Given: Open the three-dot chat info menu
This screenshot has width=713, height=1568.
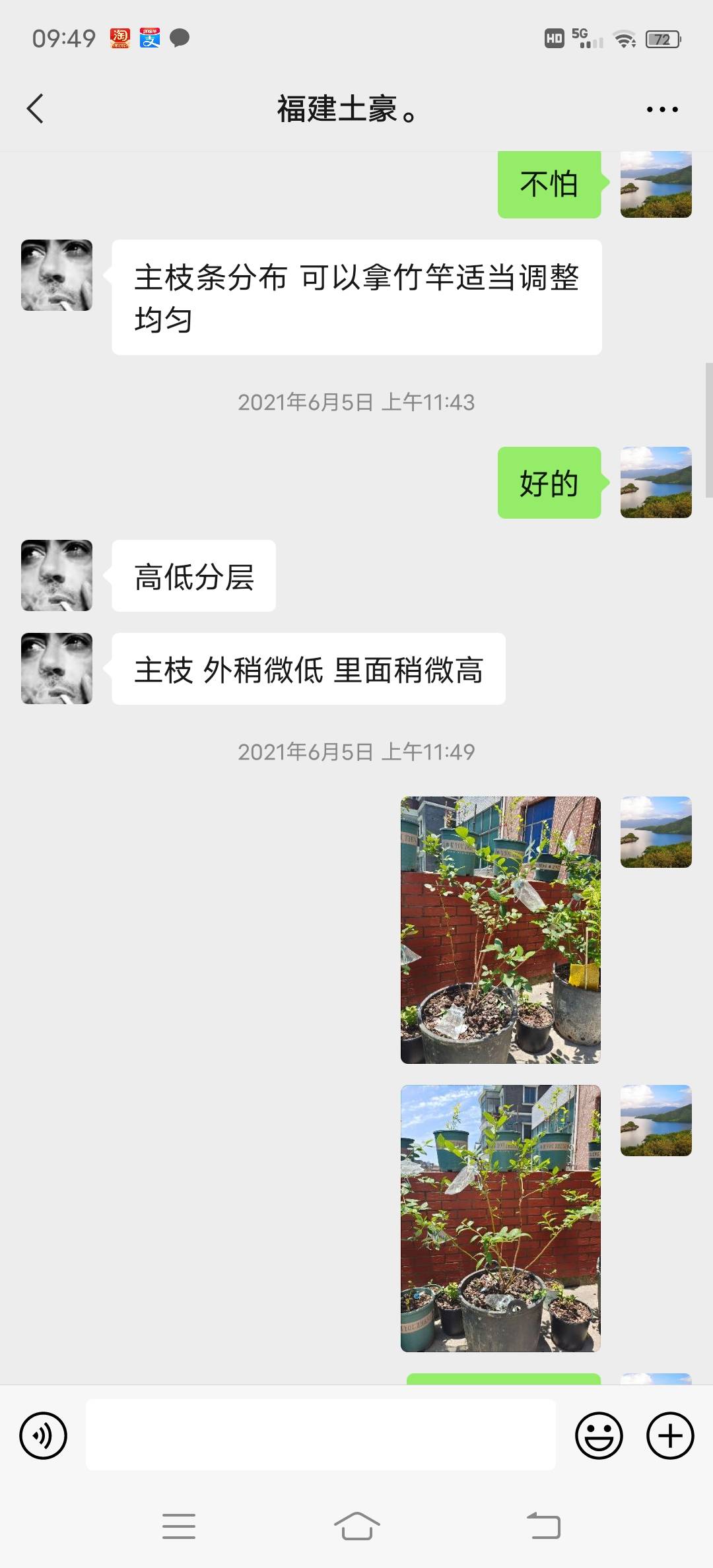Looking at the screenshot, I should click(x=662, y=110).
